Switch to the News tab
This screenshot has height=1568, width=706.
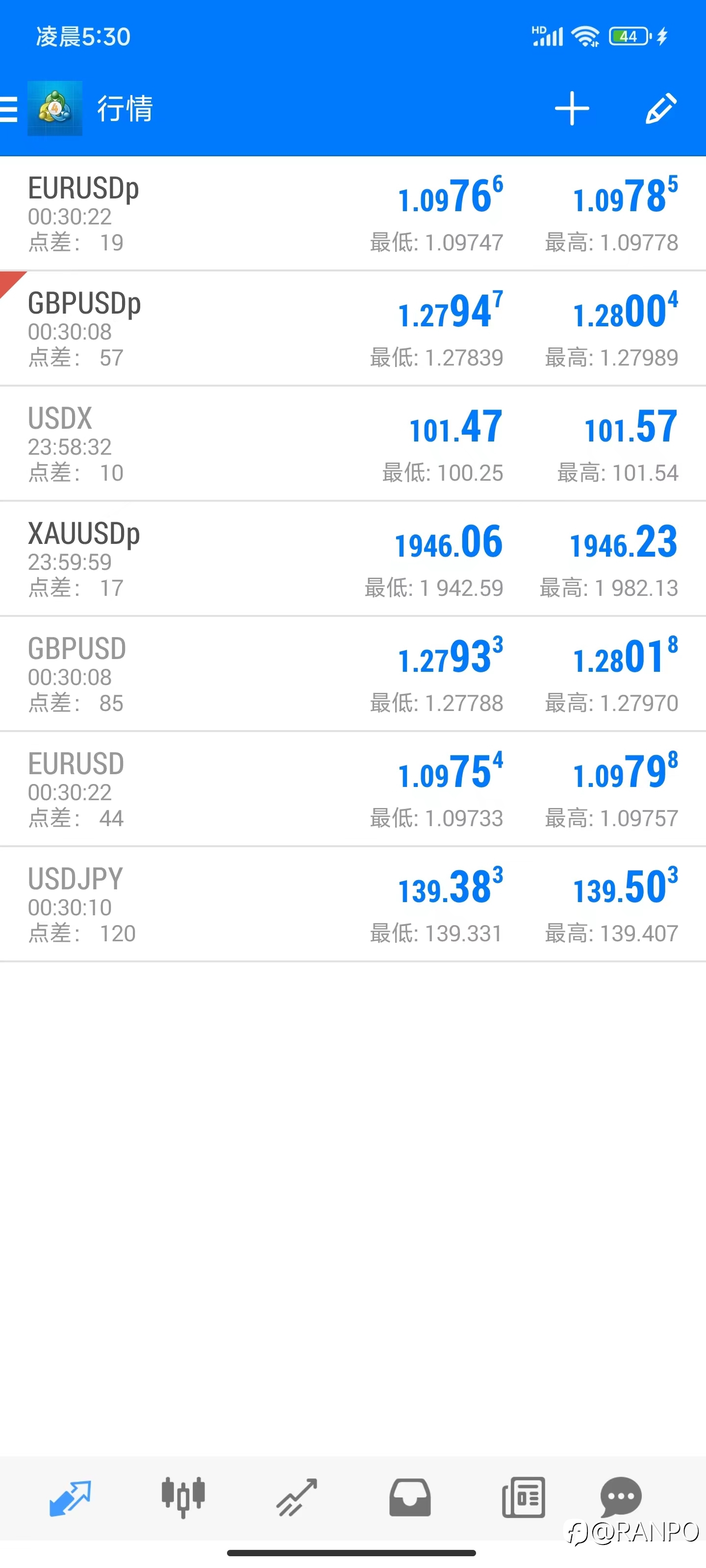(x=523, y=1497)
